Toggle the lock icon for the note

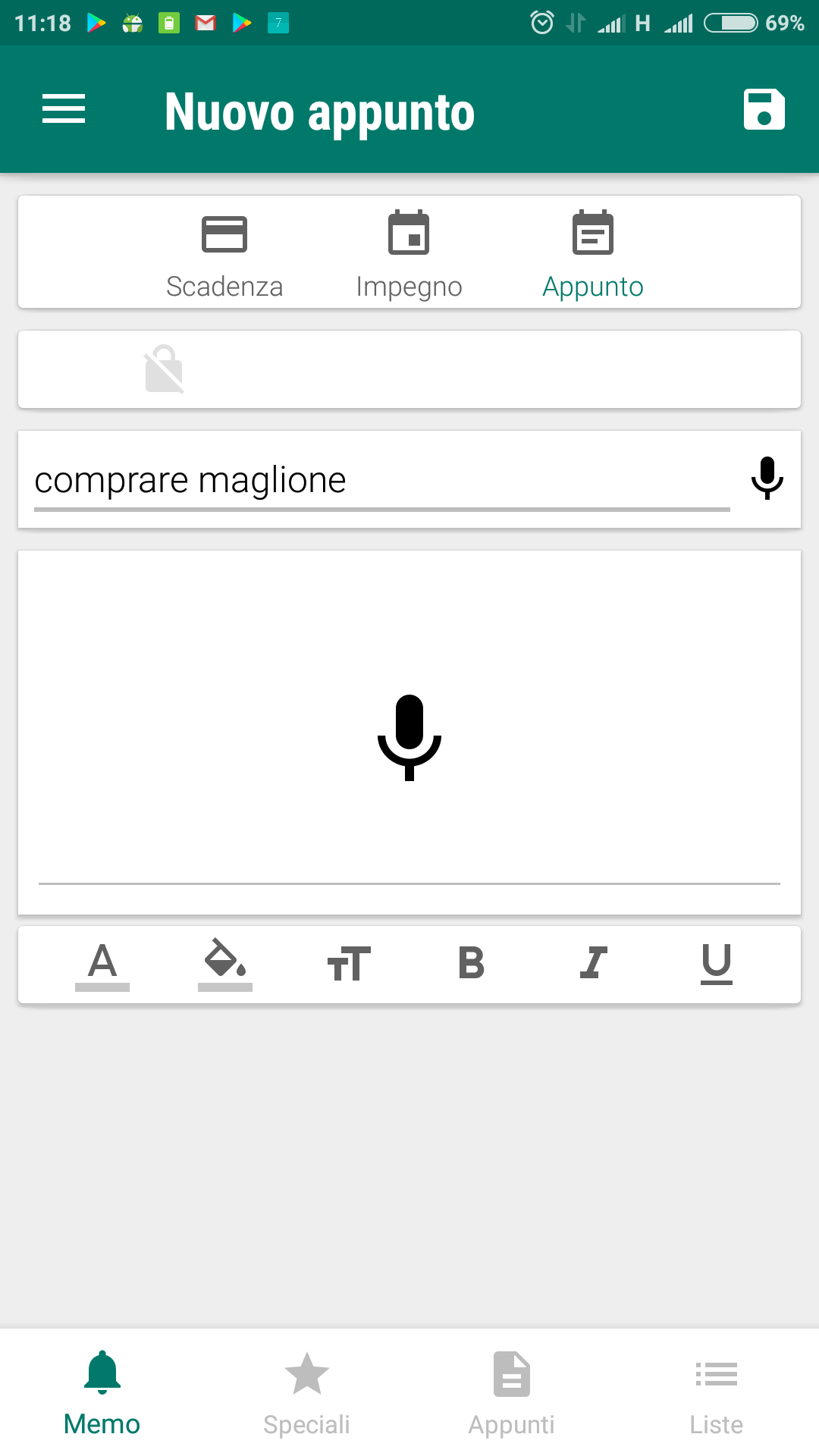165,369
